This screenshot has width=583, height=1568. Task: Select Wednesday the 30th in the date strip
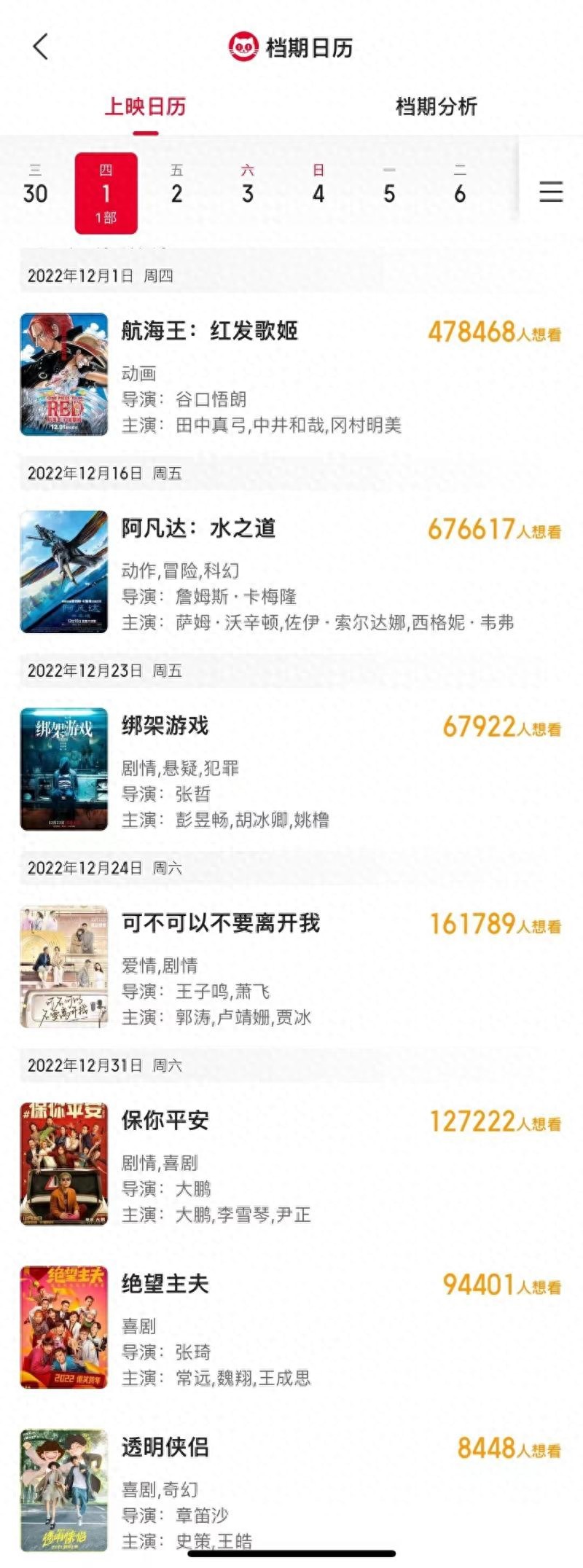(35, 186)
